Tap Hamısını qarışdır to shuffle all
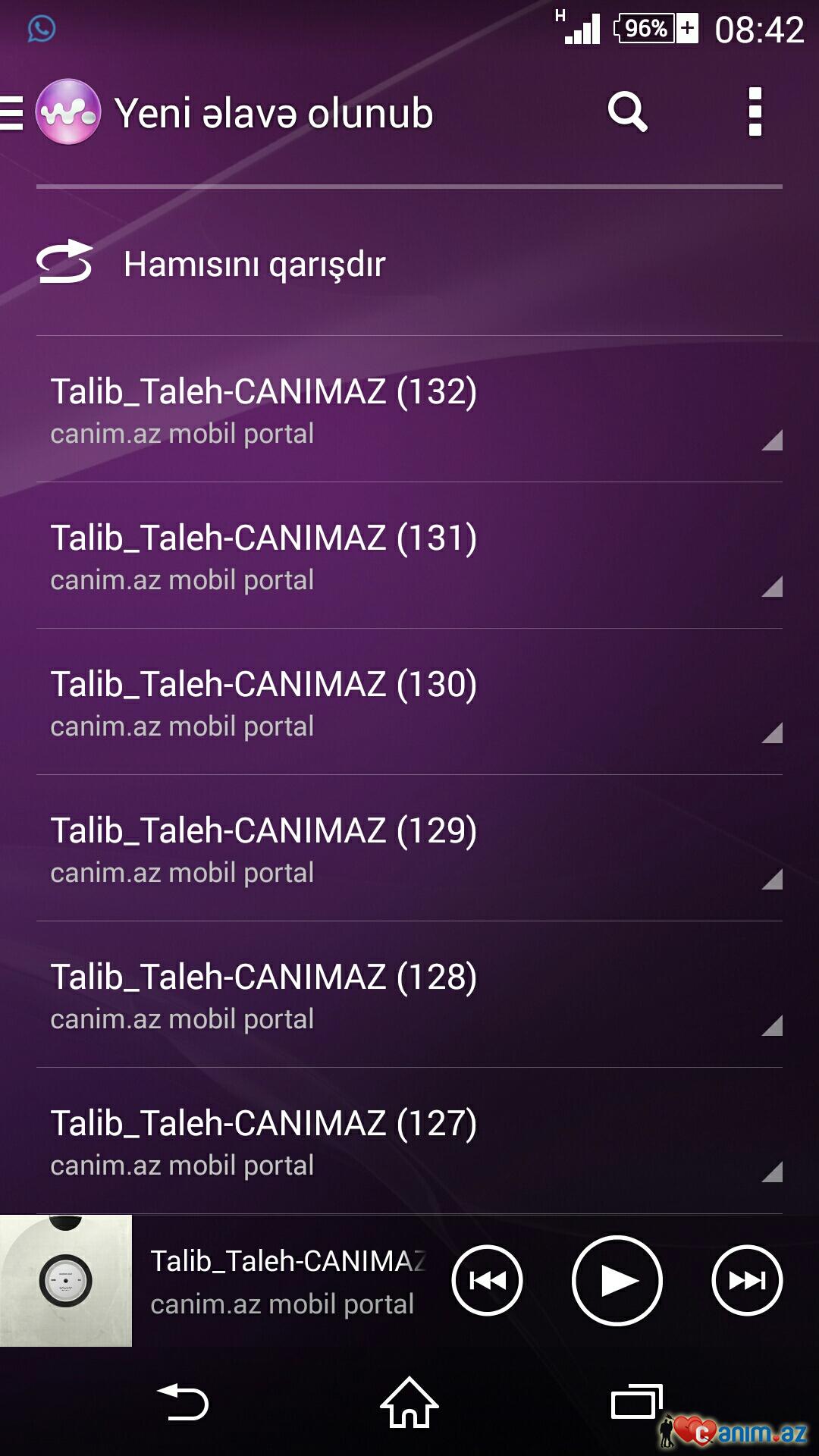Screen dimensions: 819x1456 click(x=254, y=264)
